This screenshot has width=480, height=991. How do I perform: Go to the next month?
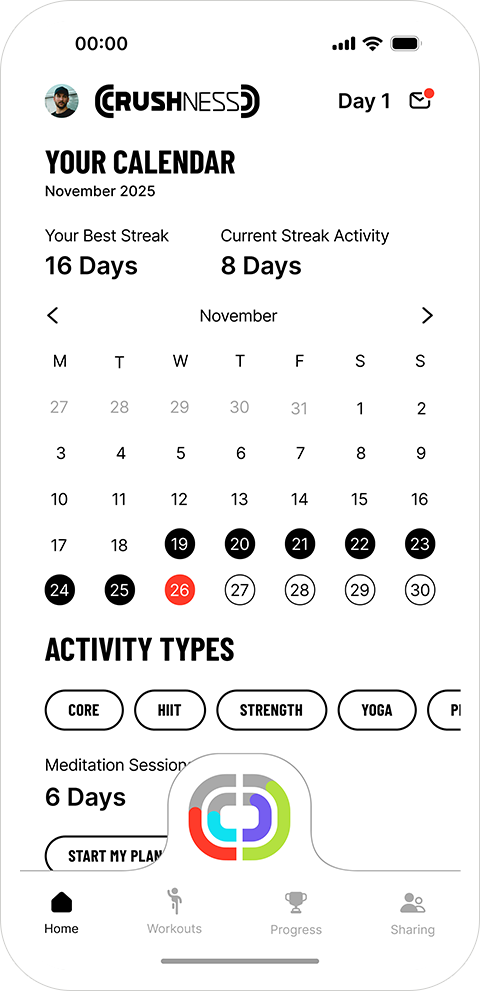[428, 315]
